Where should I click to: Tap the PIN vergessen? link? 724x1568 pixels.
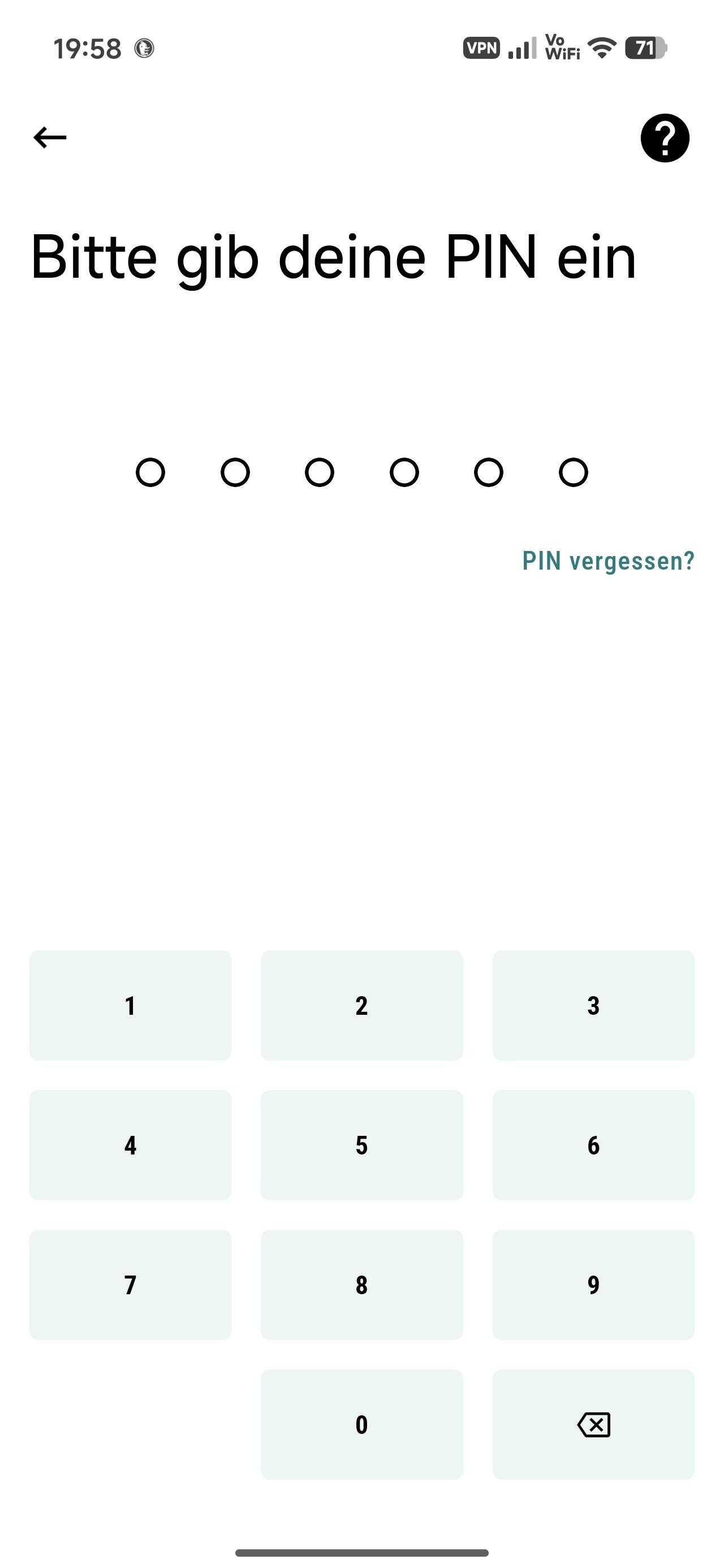click(x=607, y=561)
